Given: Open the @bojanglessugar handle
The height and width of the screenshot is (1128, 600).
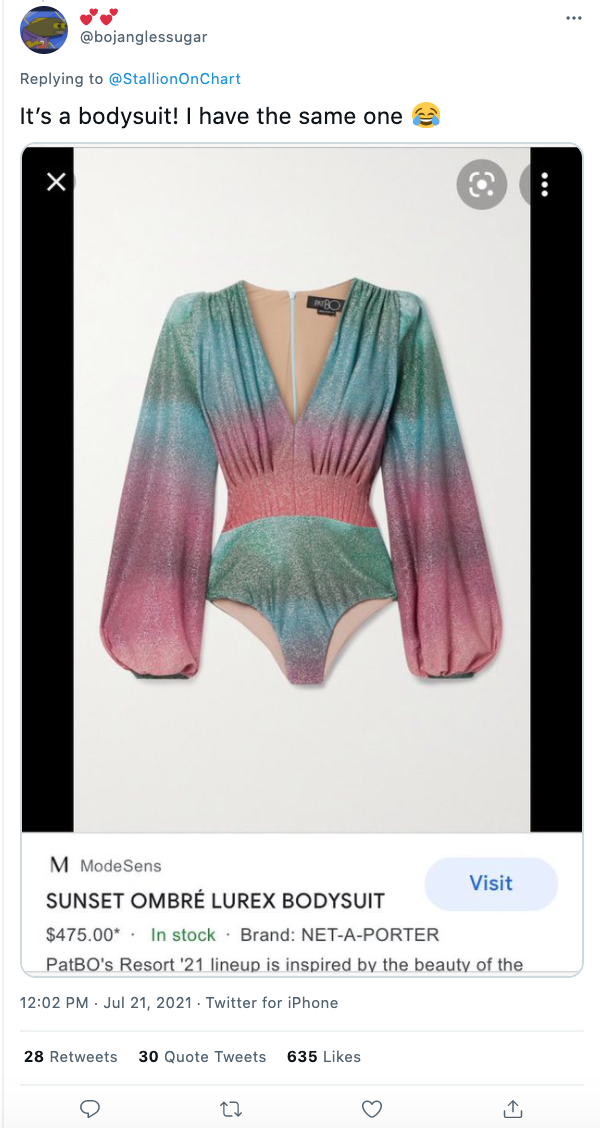Looking at the screenshot, I should [143, 37].
